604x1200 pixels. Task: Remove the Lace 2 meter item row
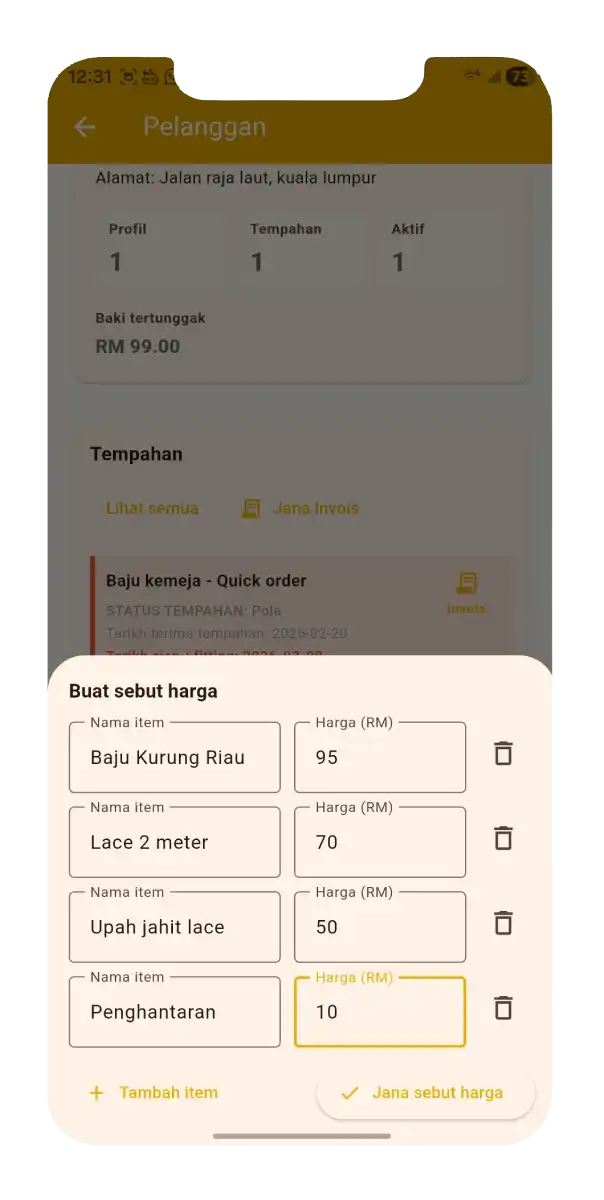coord(504,839)
